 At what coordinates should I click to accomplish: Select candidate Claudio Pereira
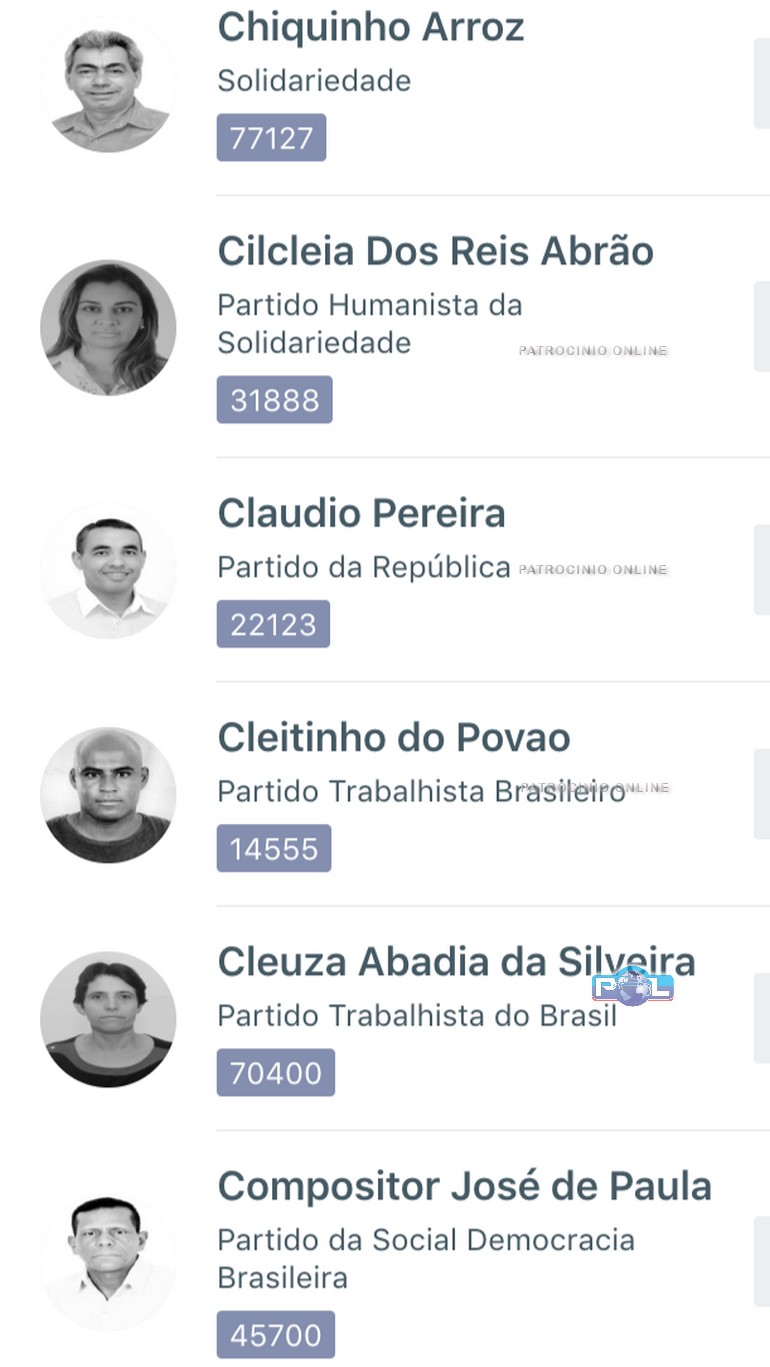pos(361,514)
